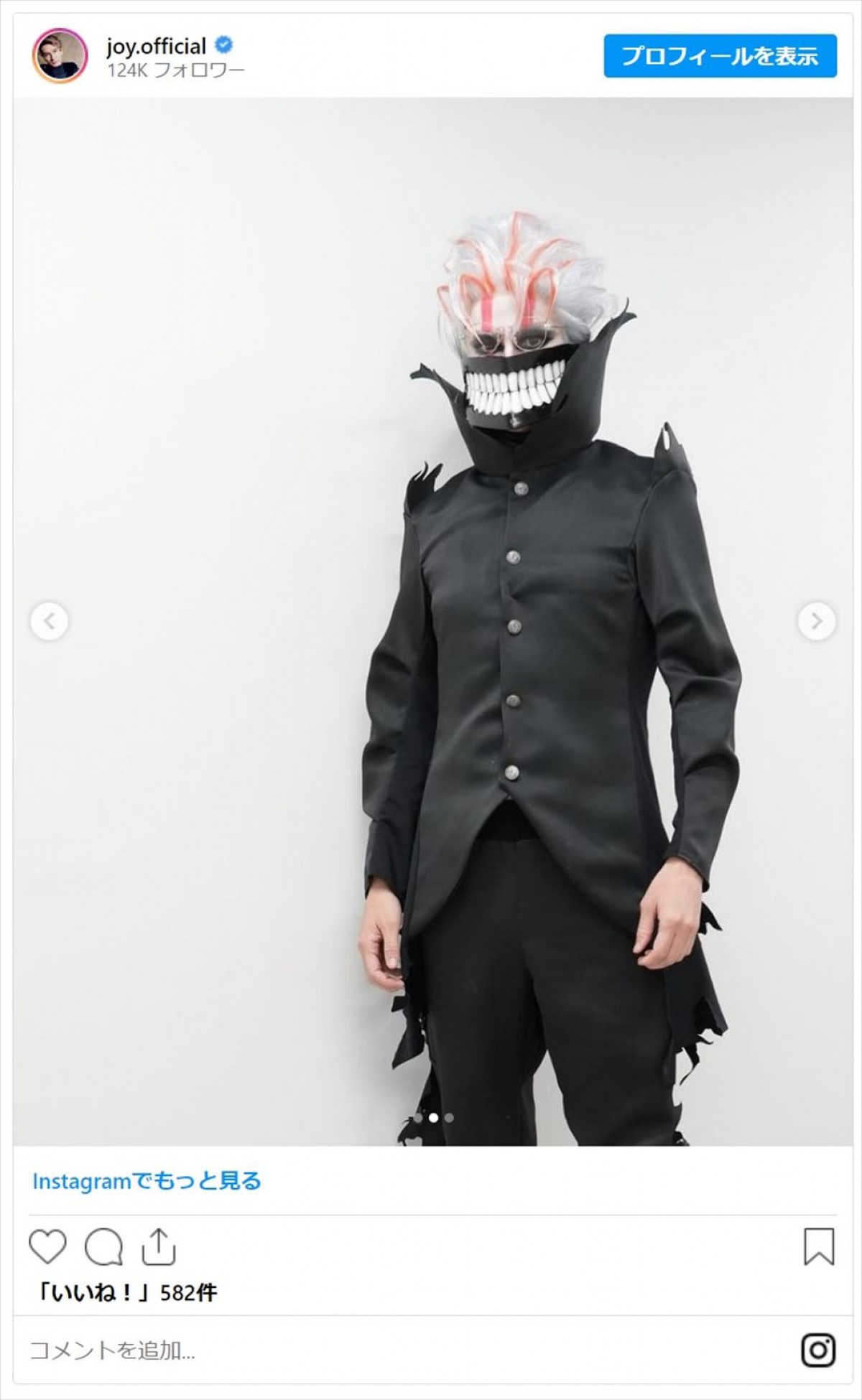Tap the プロフィールを表示 button
Screen dimensions: 862x1400
click(720, 56)
